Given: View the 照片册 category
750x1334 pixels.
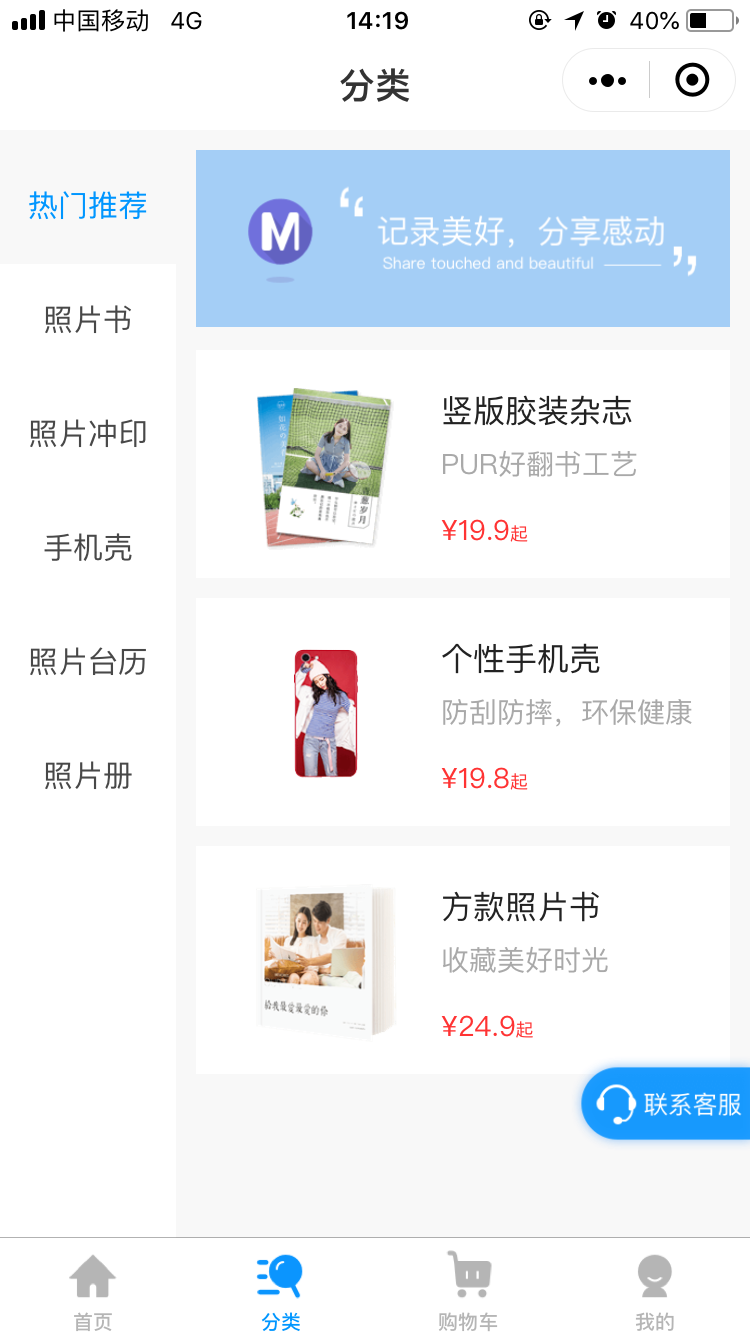Looking at the screenshot, I should (88, 776).
